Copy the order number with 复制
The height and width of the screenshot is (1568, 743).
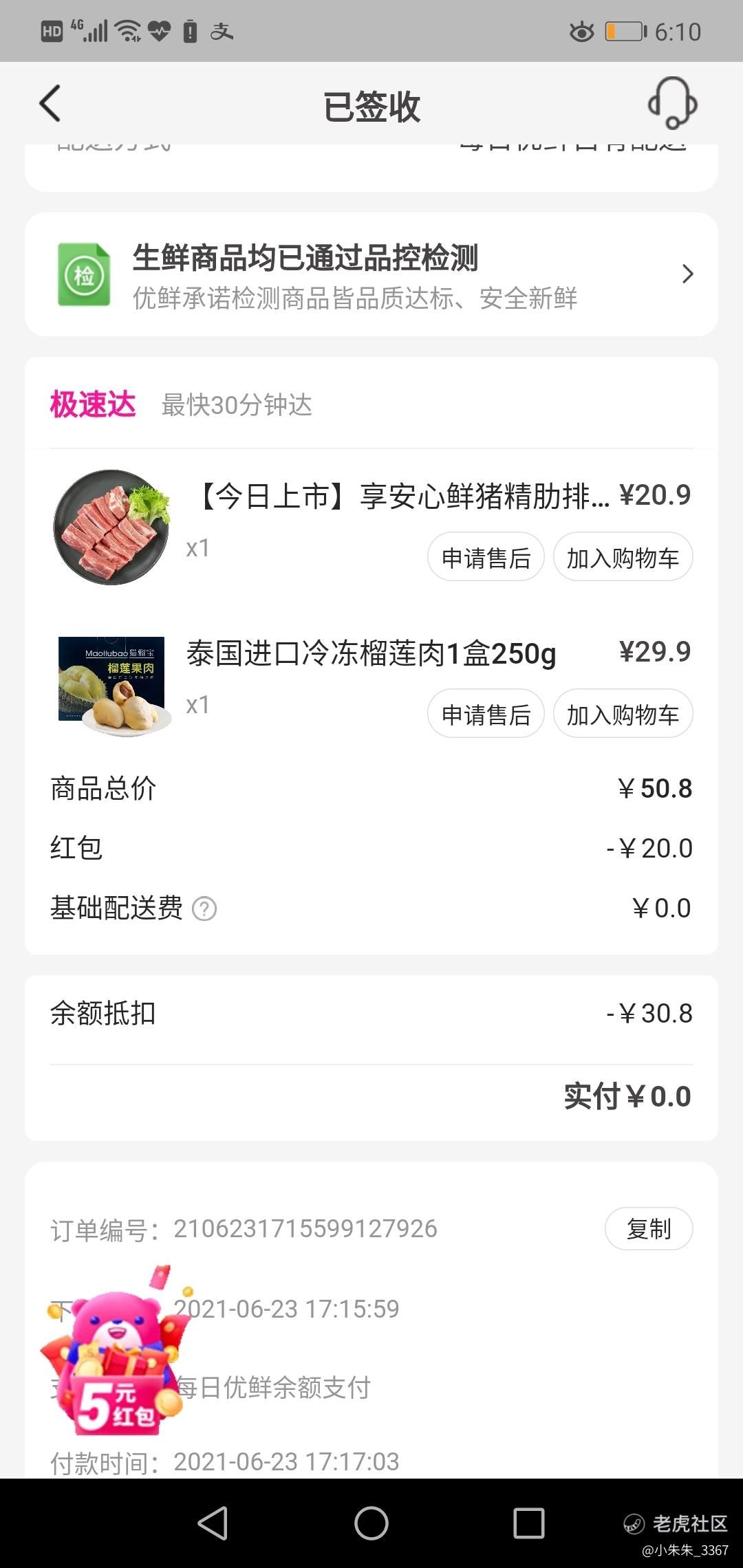pyautogui.click(x=648, y=1228)
